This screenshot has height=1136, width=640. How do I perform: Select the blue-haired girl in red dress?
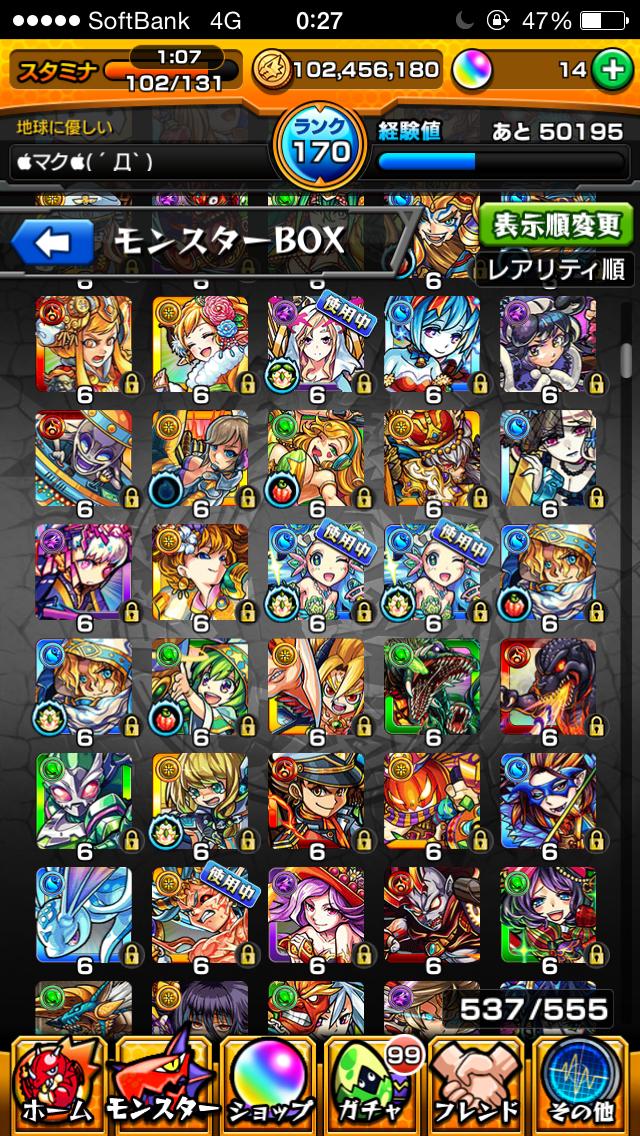click(x=432, y=344)
